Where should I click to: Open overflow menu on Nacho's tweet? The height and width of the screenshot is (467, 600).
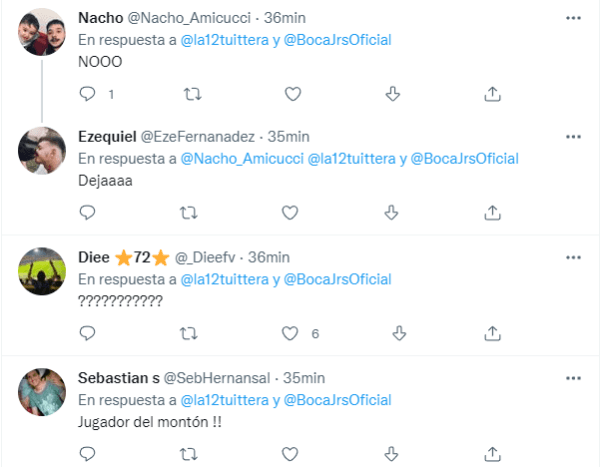(x=573, y=19)
